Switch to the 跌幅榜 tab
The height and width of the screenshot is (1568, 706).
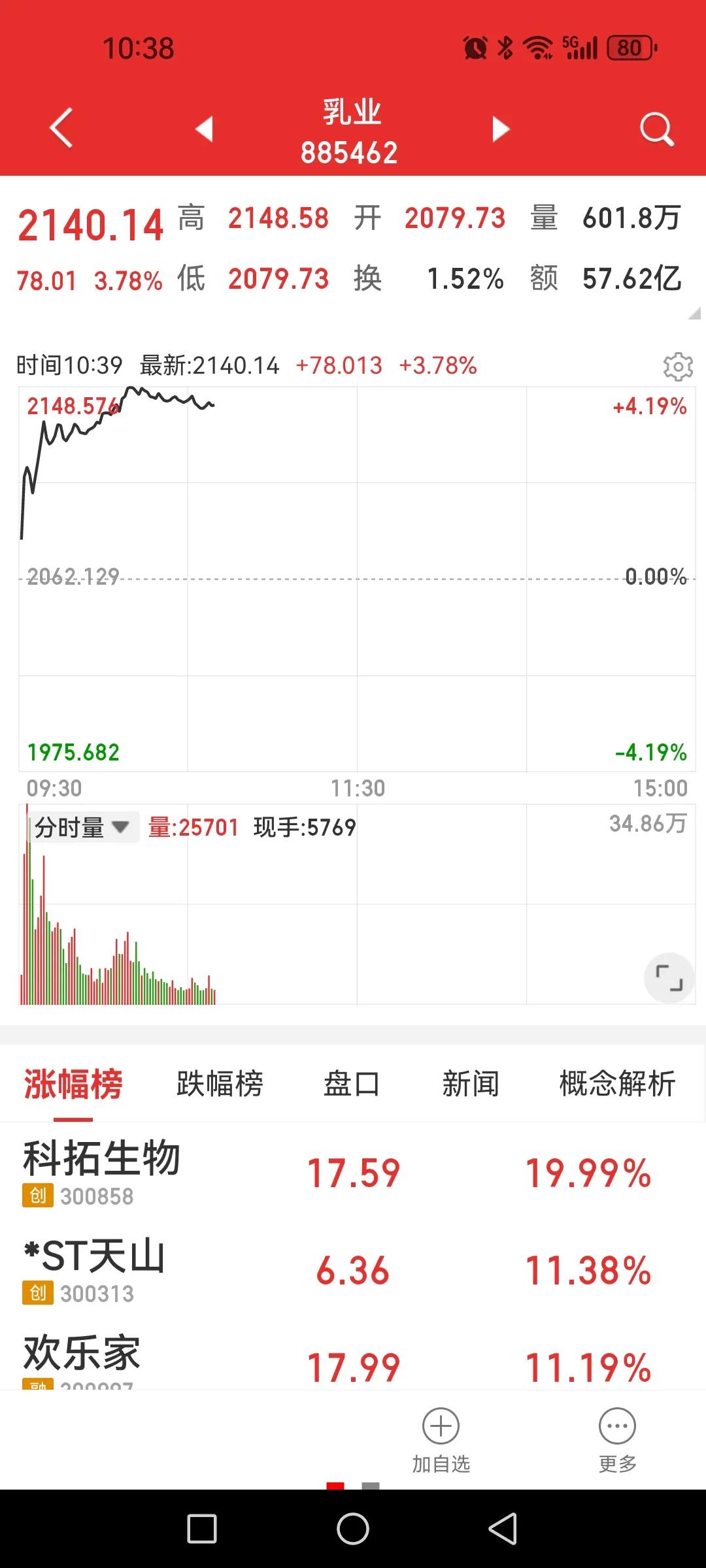click(220, 1084)
